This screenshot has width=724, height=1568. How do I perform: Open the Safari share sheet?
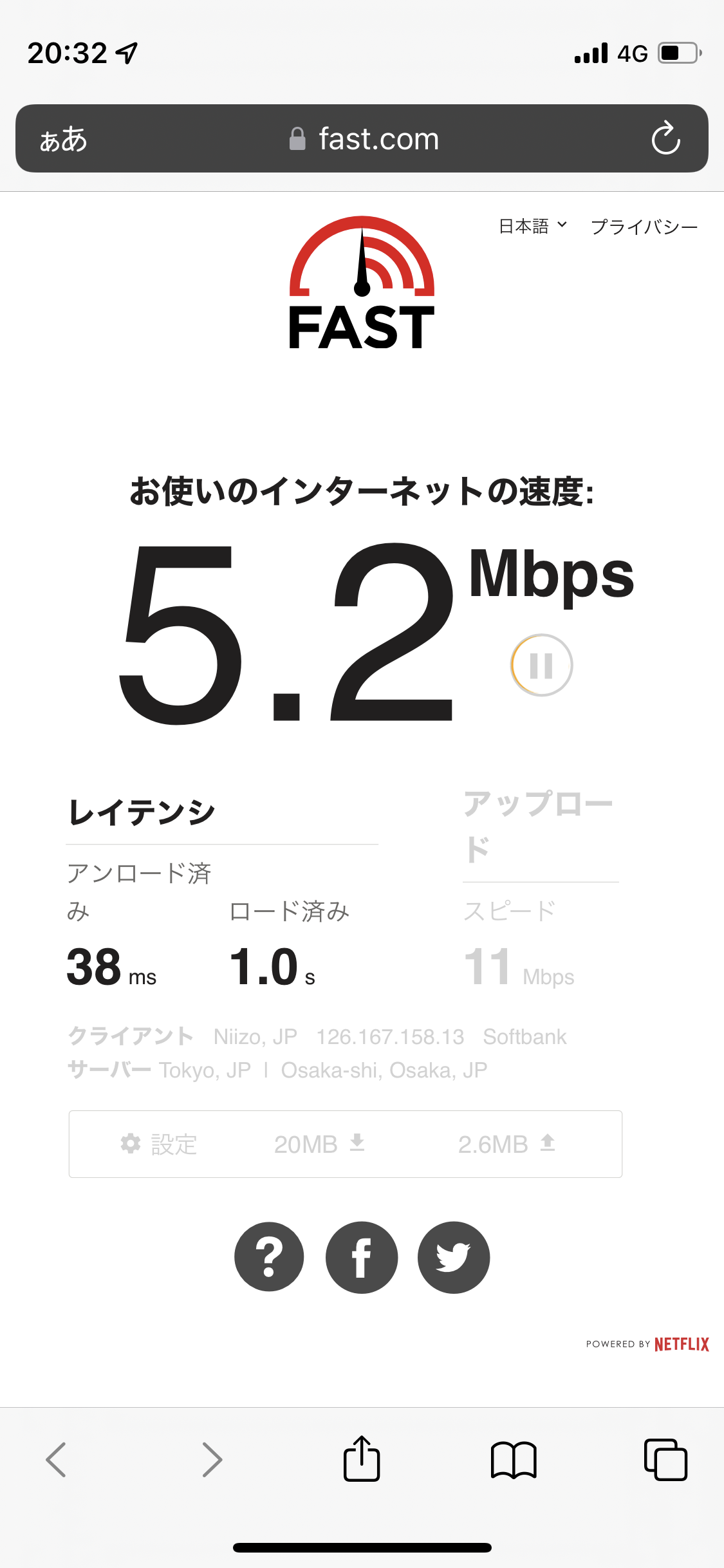pyautogui.click(x=362, y=1459)
